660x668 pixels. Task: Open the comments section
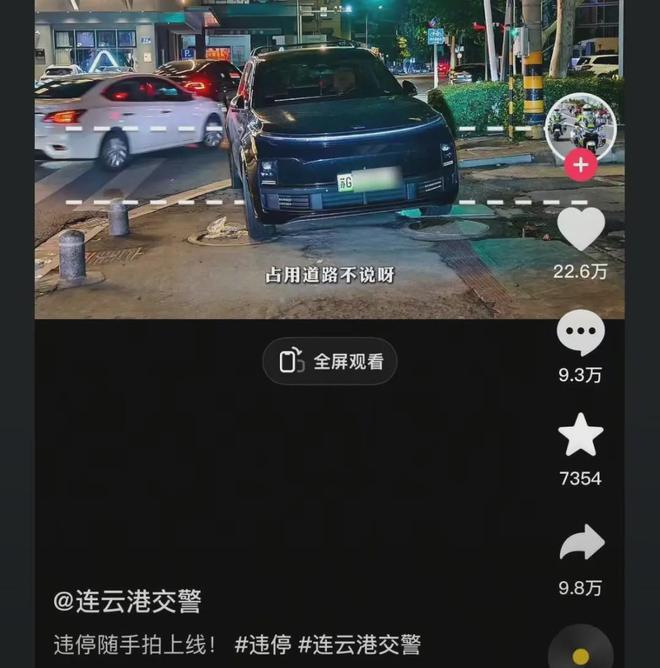coord(580,333)
